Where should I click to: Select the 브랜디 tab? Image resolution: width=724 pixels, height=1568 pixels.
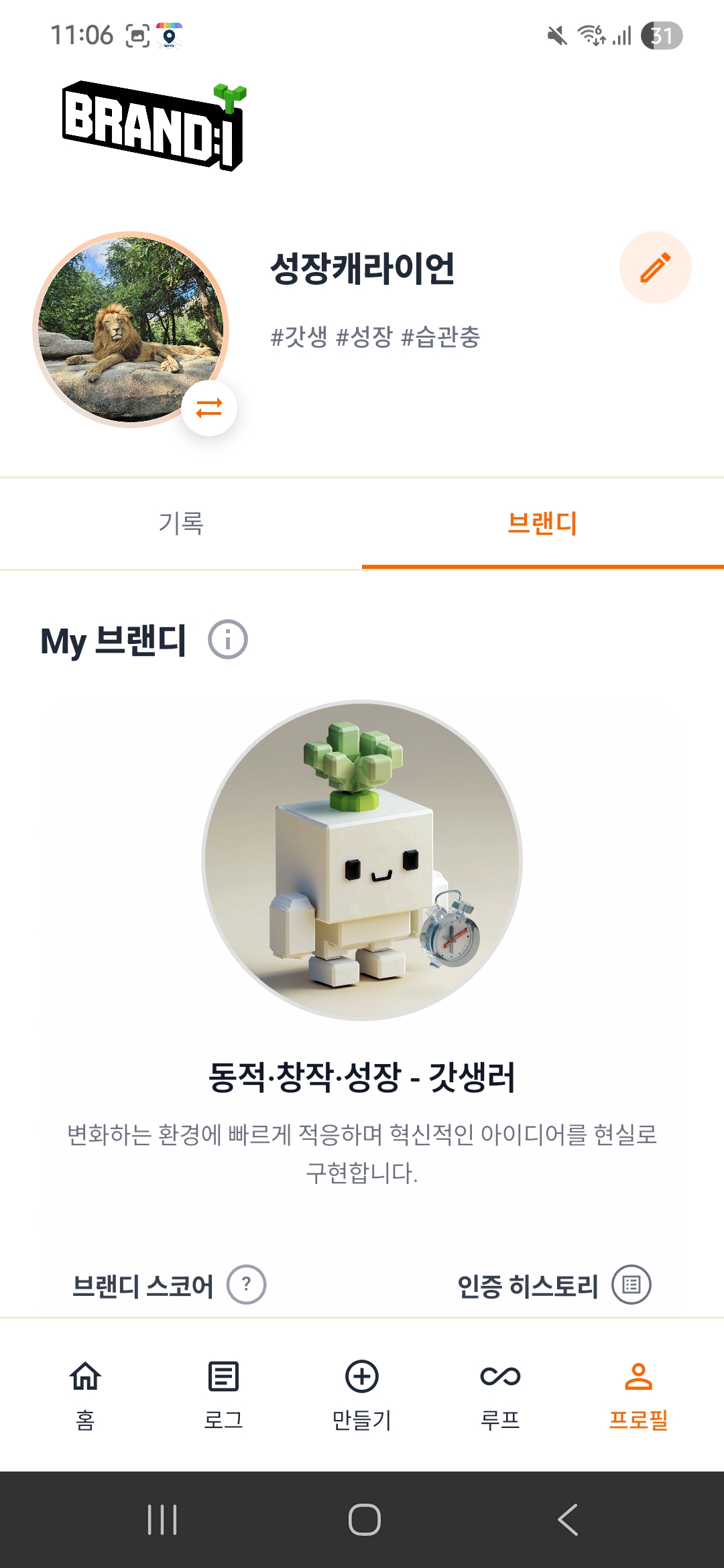click(543, 524)
